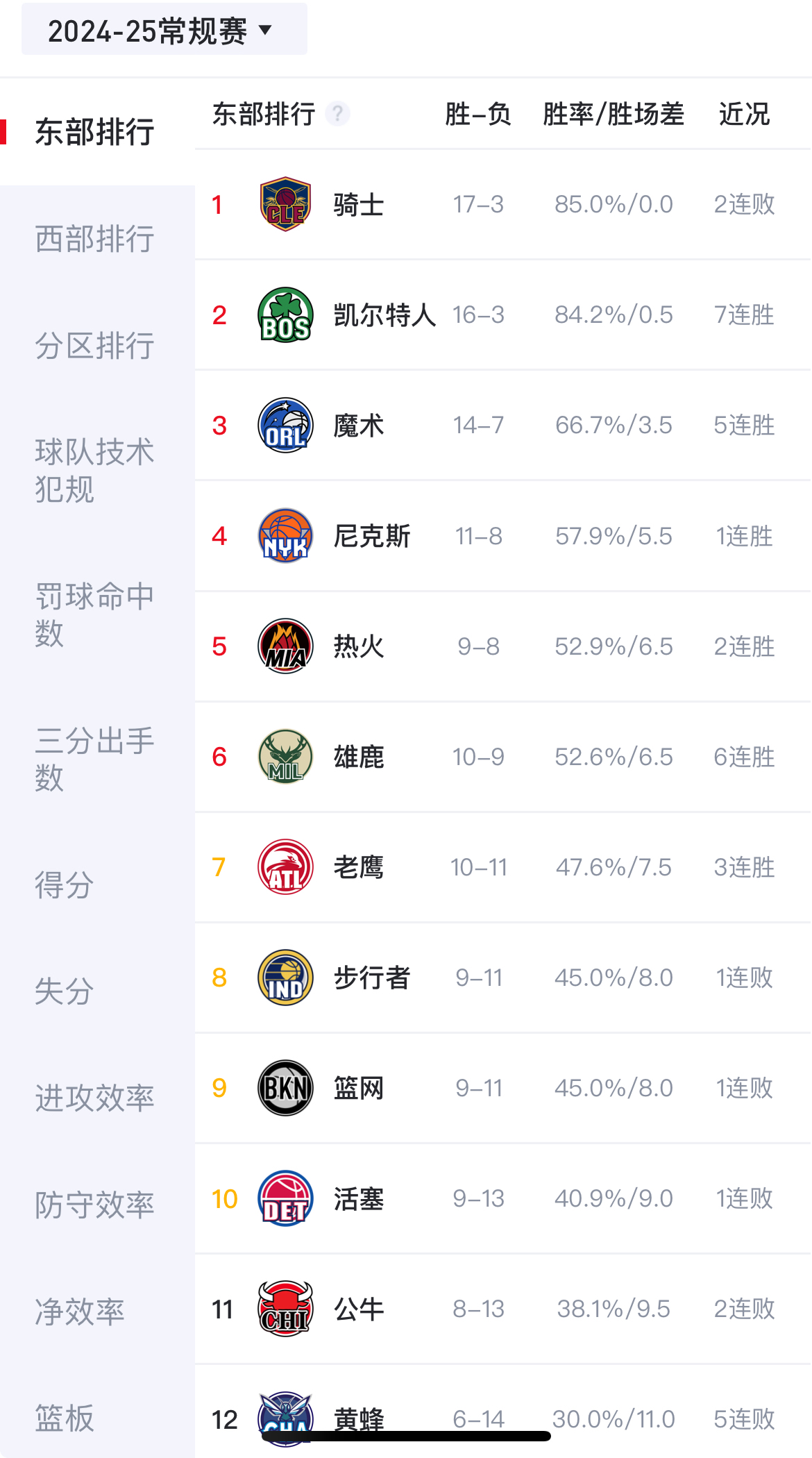Click the Nets BKN team logo

(284, 1087)
